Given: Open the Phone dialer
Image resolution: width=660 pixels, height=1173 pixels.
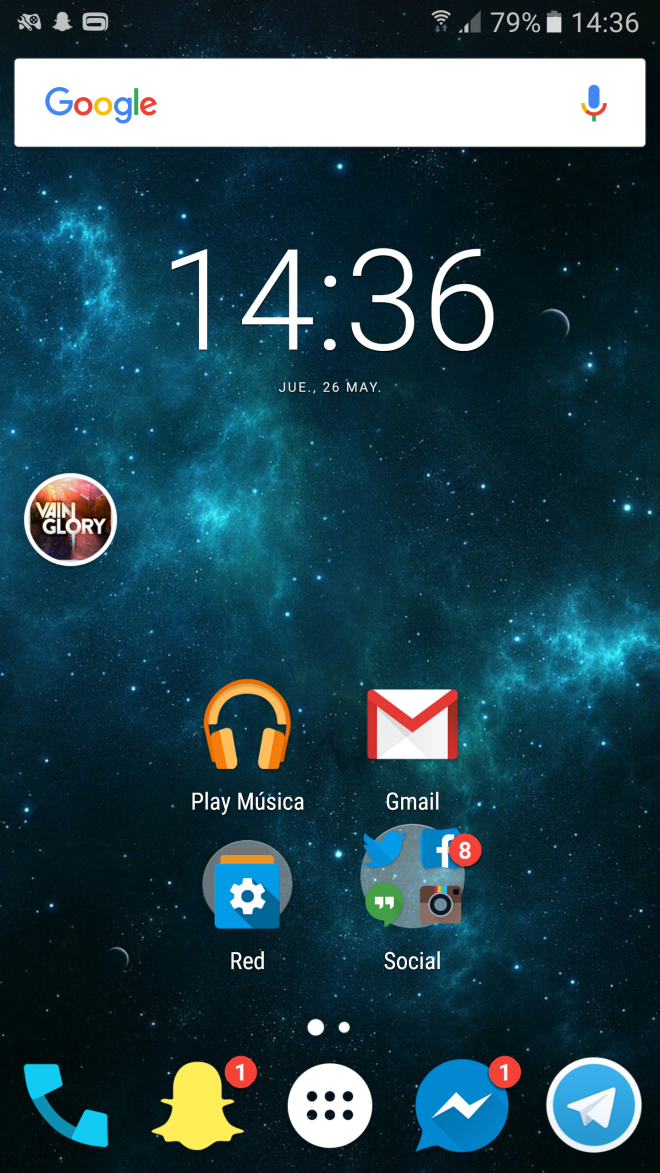Looking at the screenshot, I should (66, 1105).
